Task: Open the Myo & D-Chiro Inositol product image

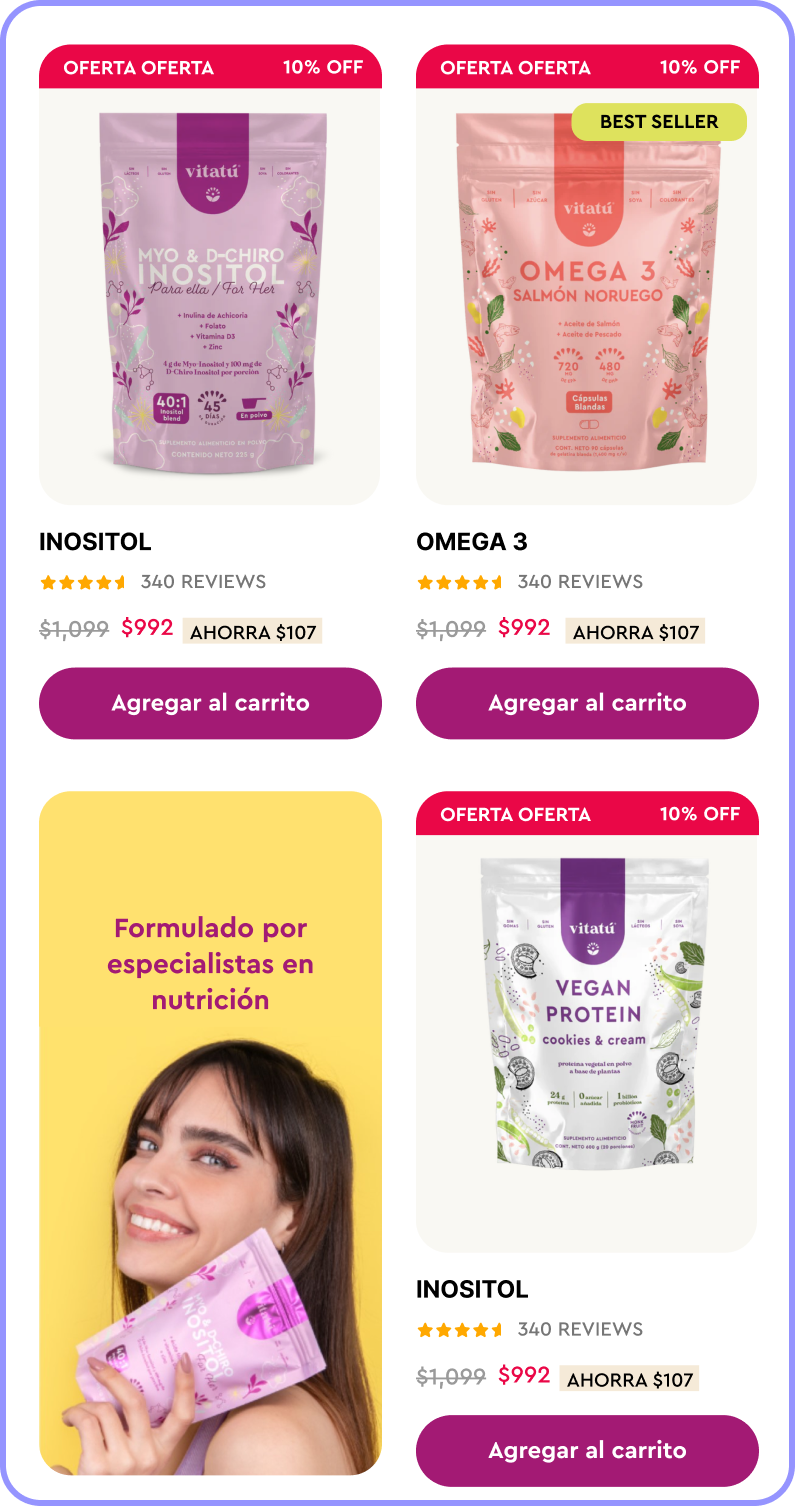Action: pos(210,295)
